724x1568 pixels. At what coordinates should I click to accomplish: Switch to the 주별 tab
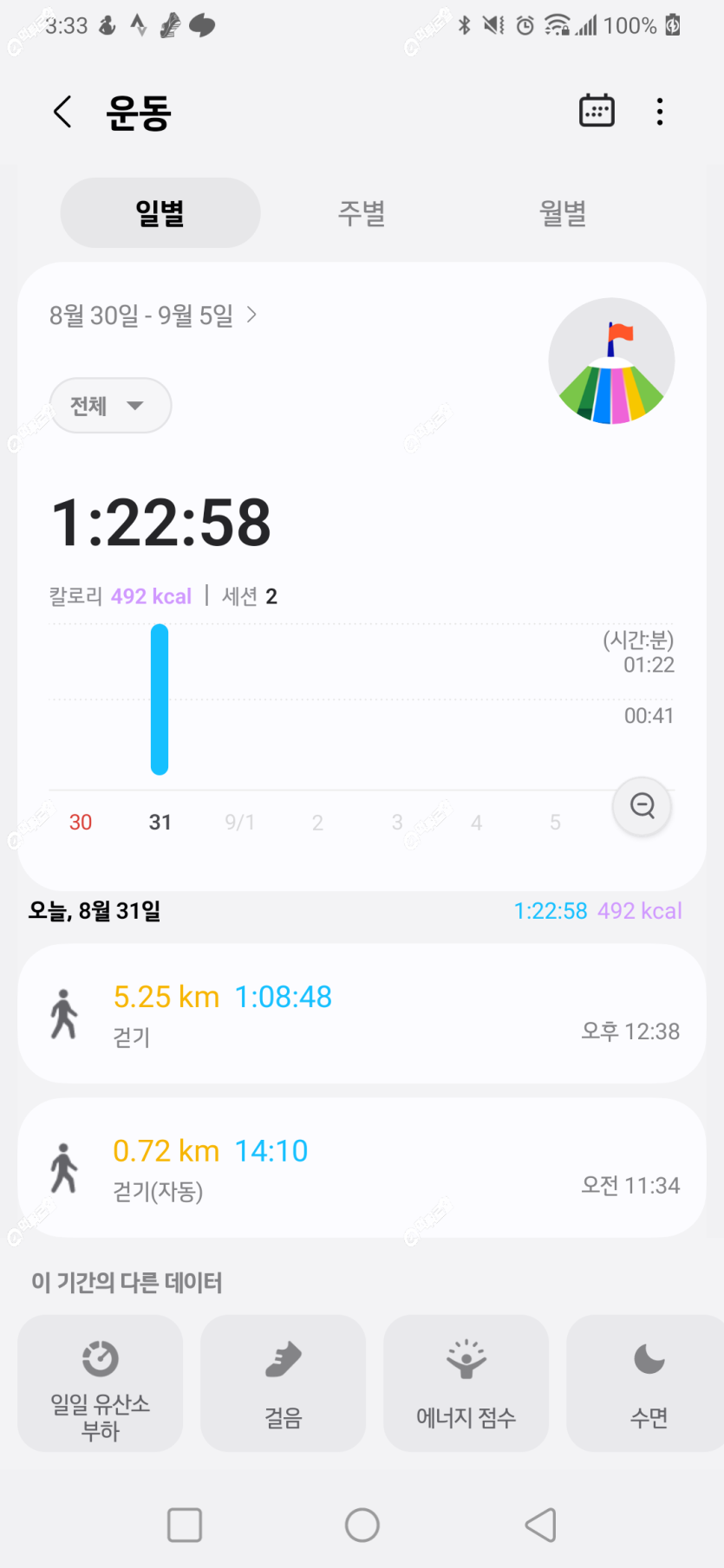[362, 213]
